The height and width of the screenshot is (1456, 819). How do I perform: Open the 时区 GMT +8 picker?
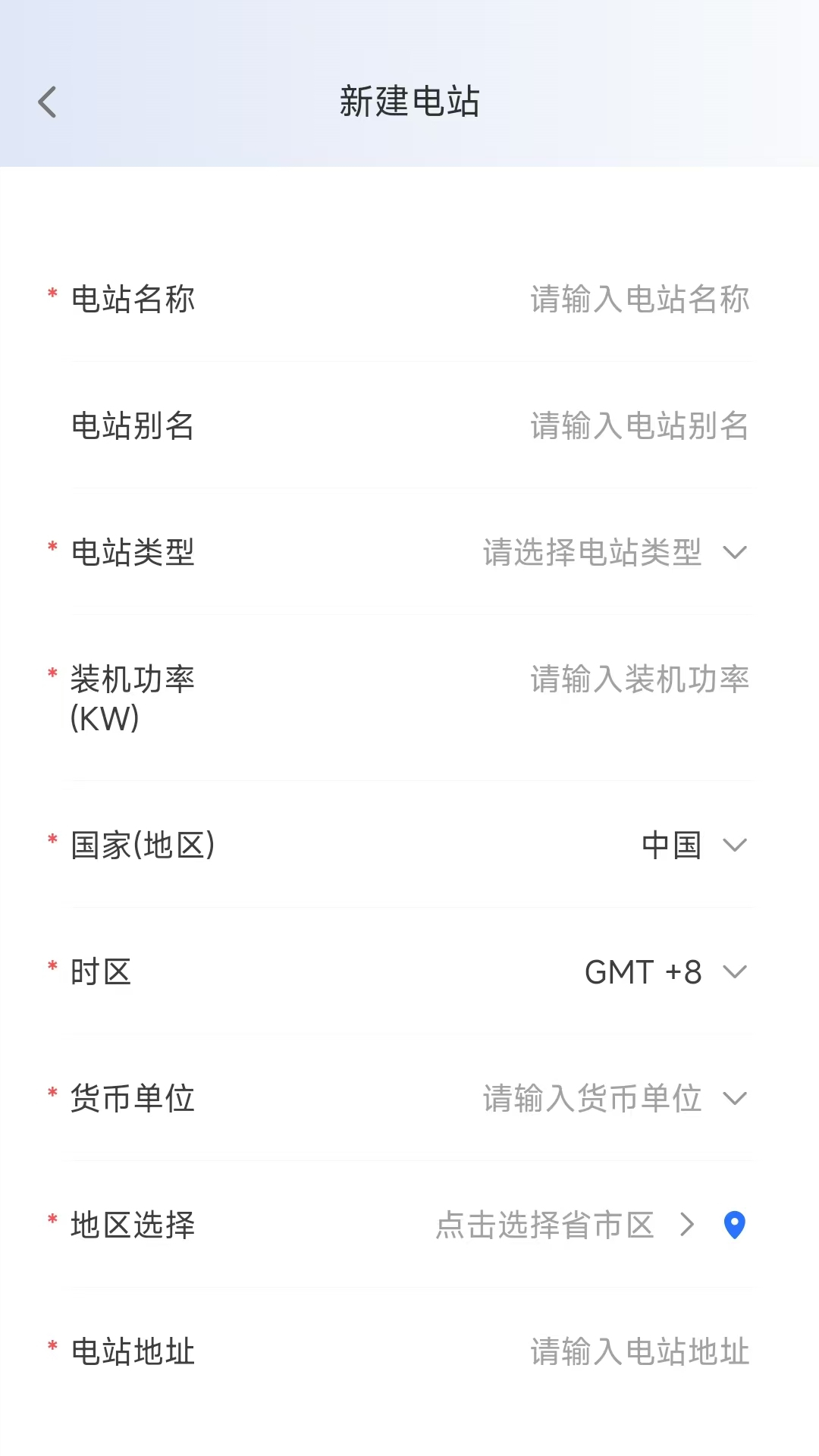664,972
